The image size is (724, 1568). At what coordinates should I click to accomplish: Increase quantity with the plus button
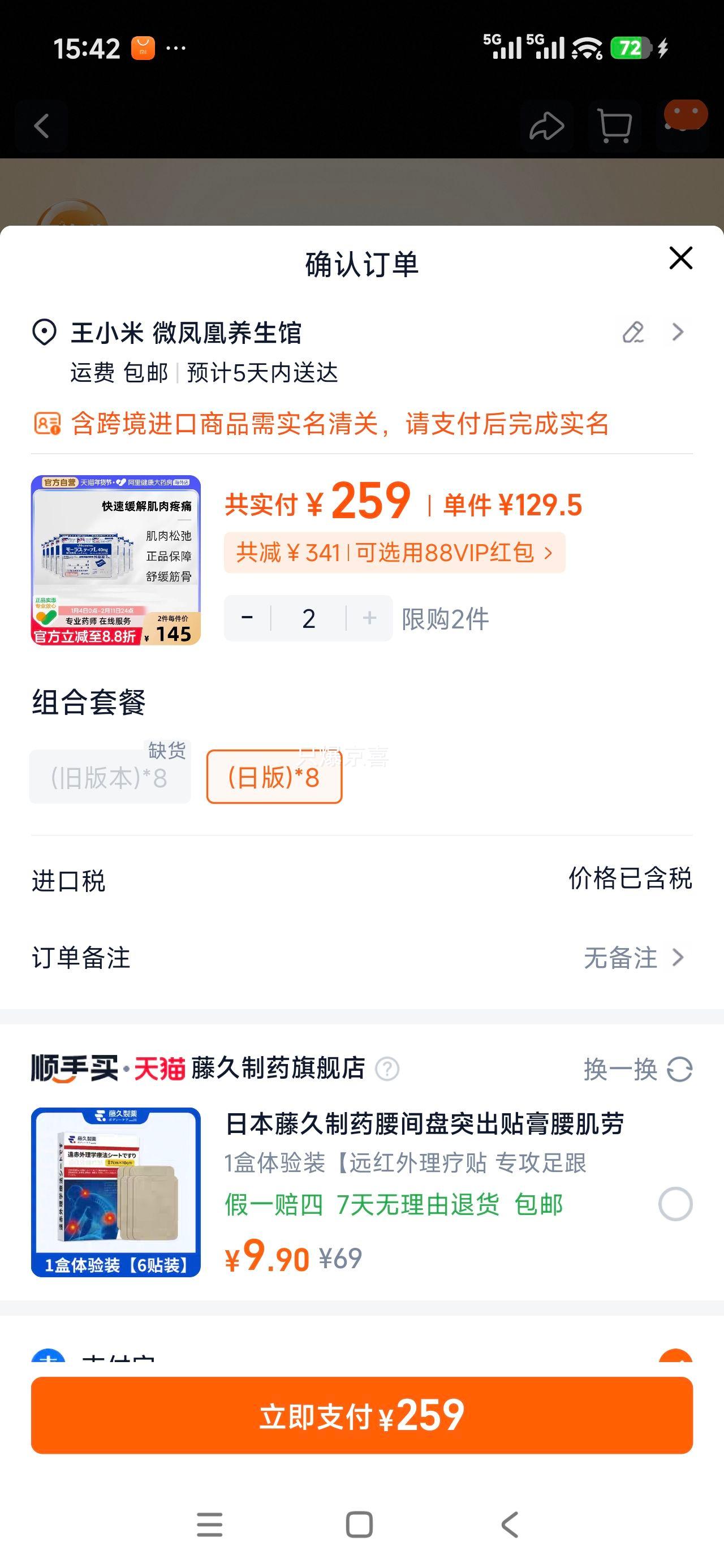pos(368,617)
